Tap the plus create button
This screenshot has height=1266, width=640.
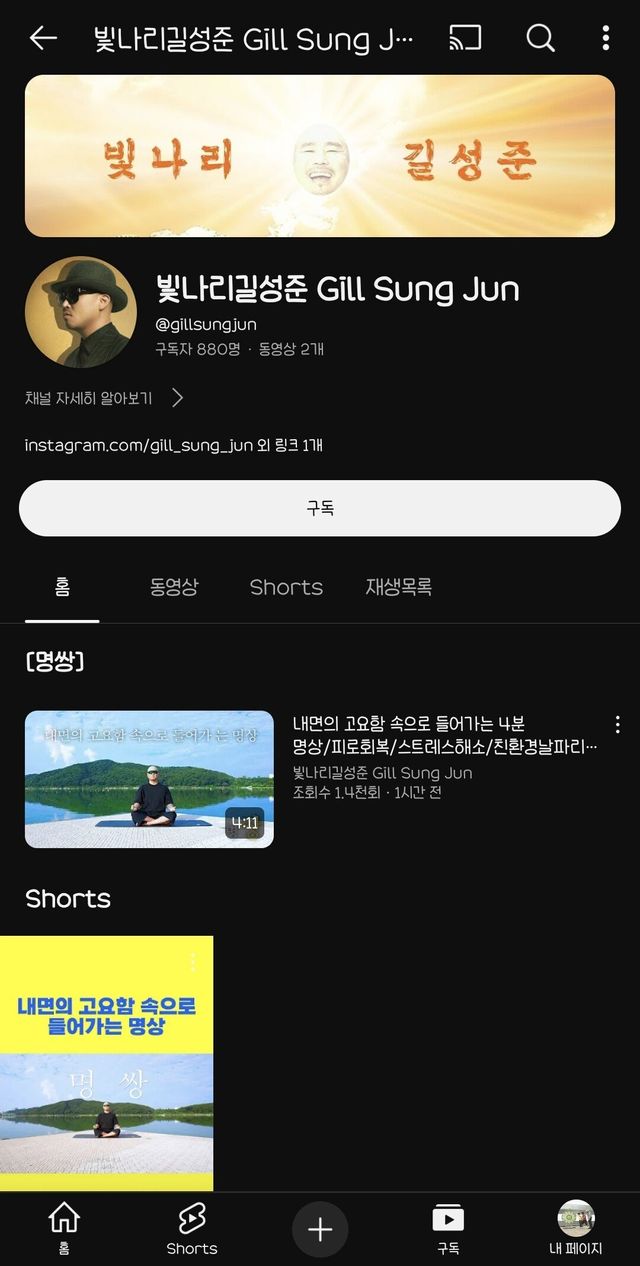tap(320, 1229)
